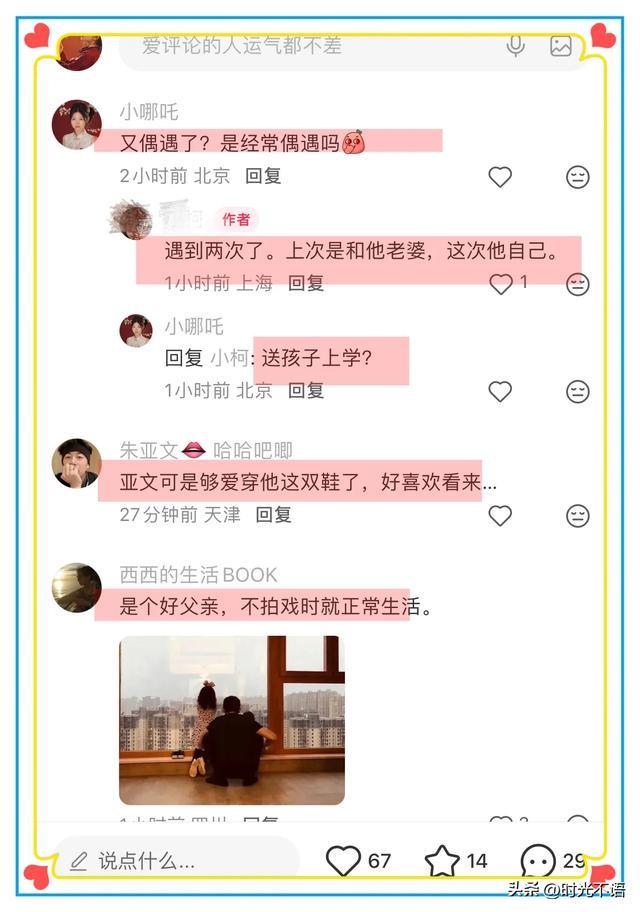Screen dimensions: 640x912
Task: Open 西西的生活BOOK's profile avatar
Action: pyautogui.click(x=77, y=588)
